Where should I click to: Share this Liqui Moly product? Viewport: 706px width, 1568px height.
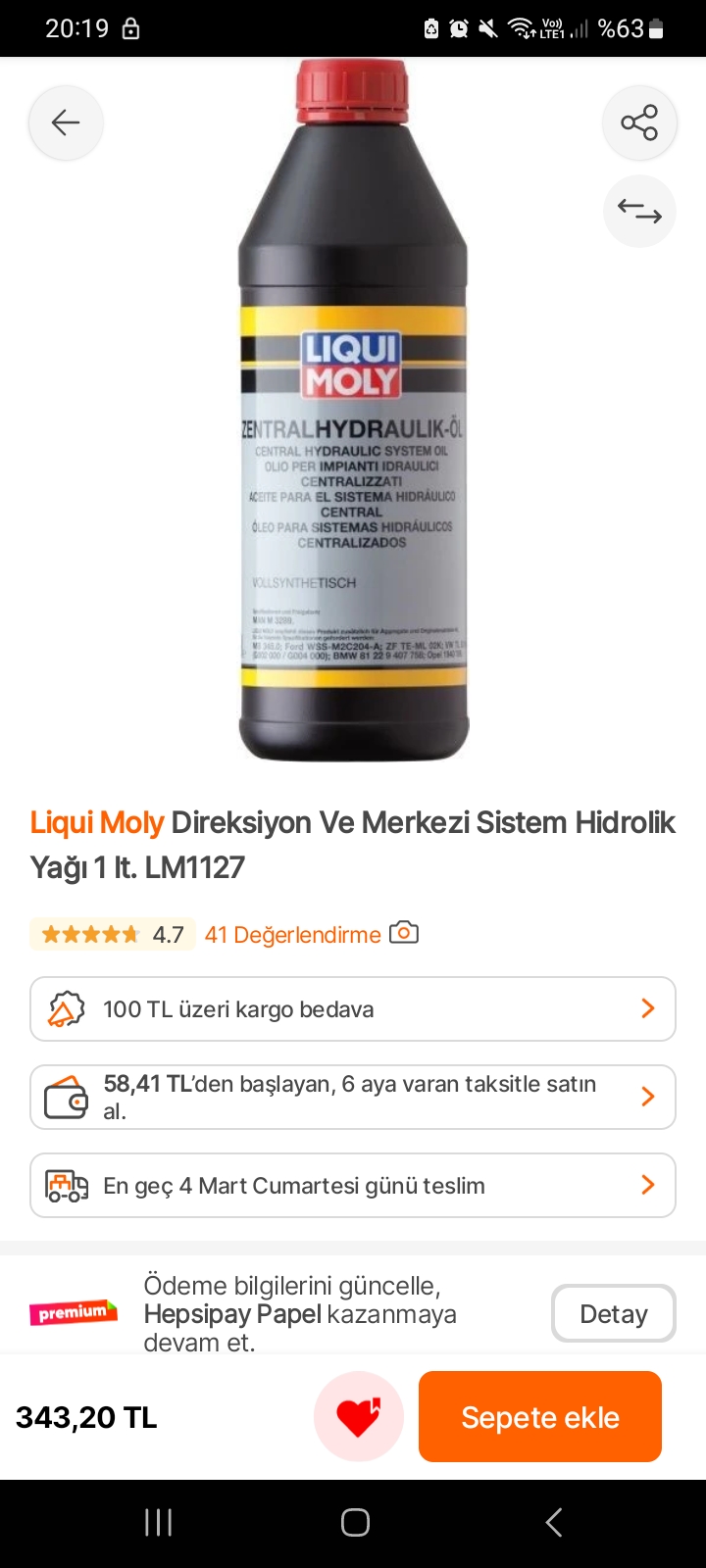[x=639, y=122]
